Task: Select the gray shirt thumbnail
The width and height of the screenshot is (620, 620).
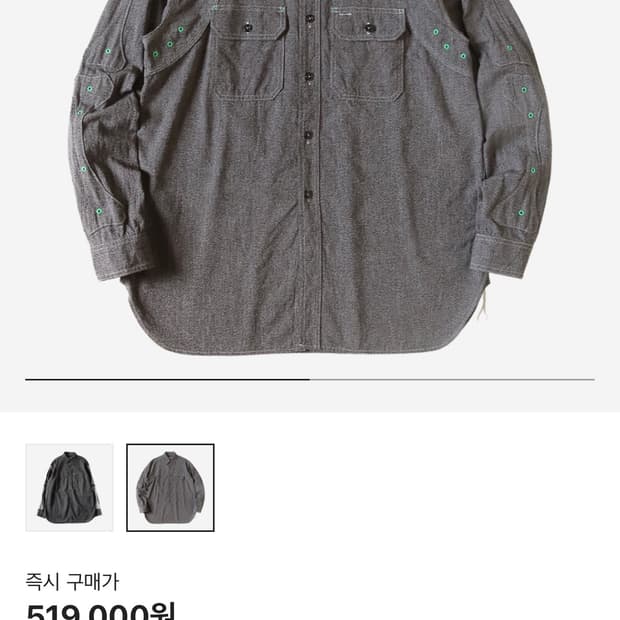Action: [170, 487]
